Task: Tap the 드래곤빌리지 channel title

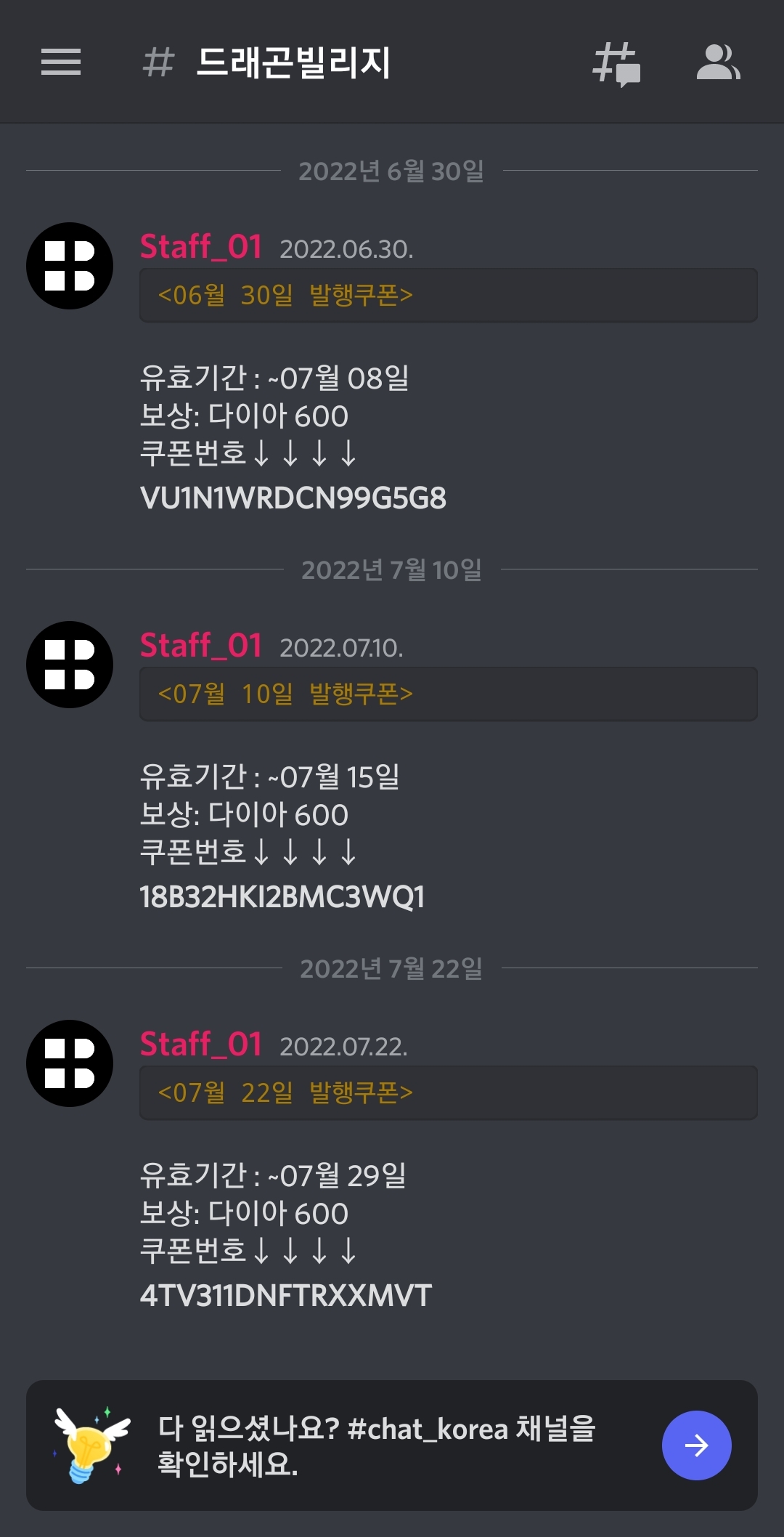Action: 294,62
